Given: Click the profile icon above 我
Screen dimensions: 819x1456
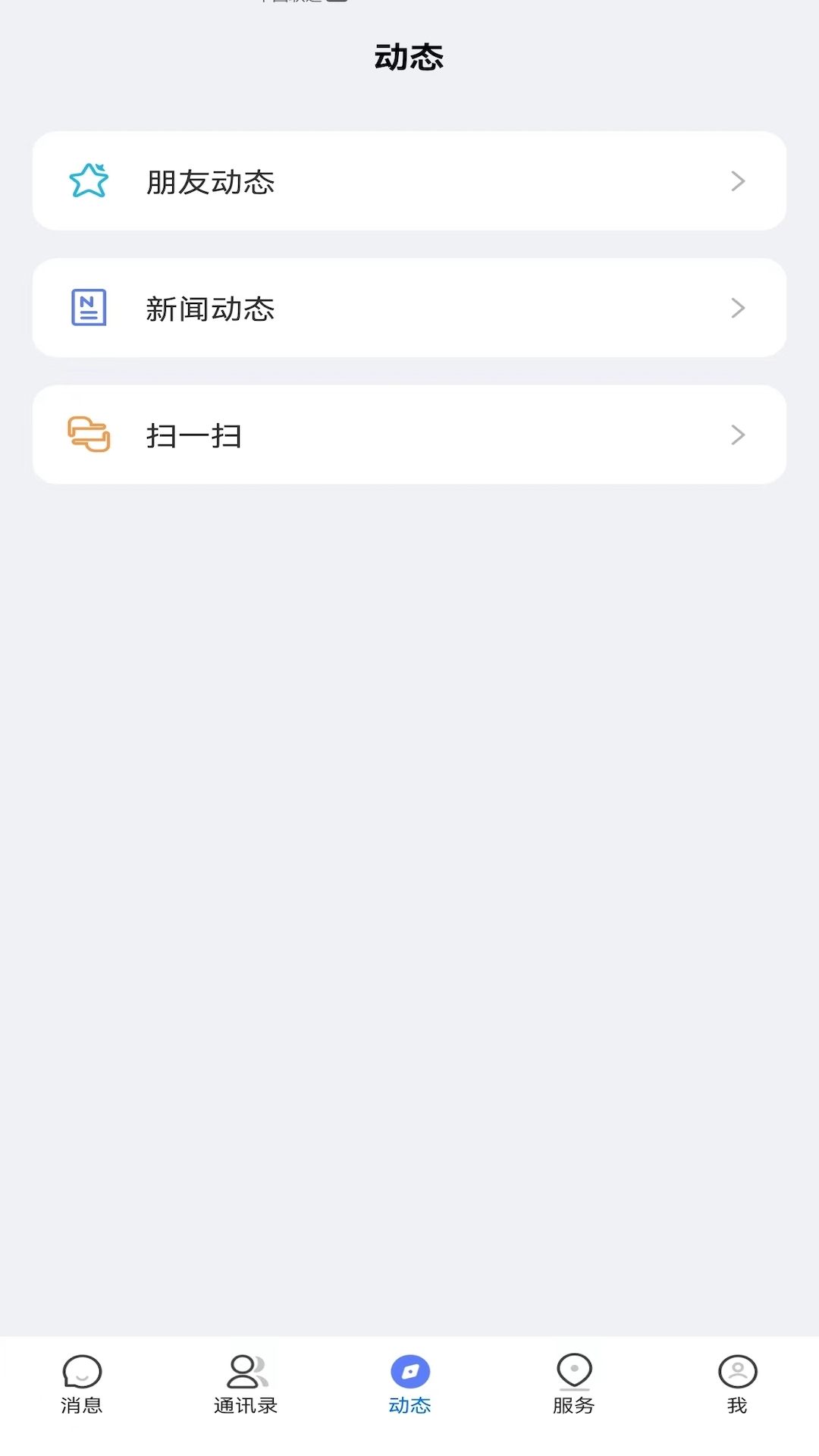Looking at the screenshot, I should (737, 1371).
